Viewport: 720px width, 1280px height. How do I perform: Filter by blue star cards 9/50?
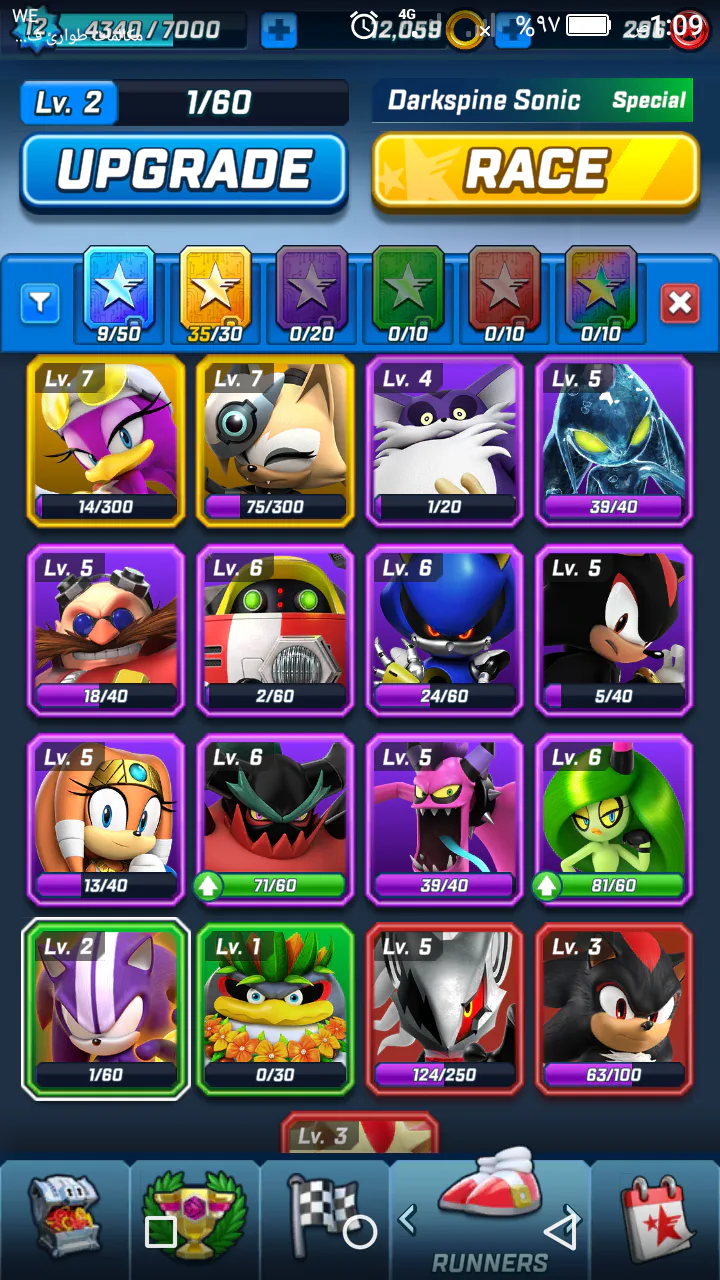(120, 293)
